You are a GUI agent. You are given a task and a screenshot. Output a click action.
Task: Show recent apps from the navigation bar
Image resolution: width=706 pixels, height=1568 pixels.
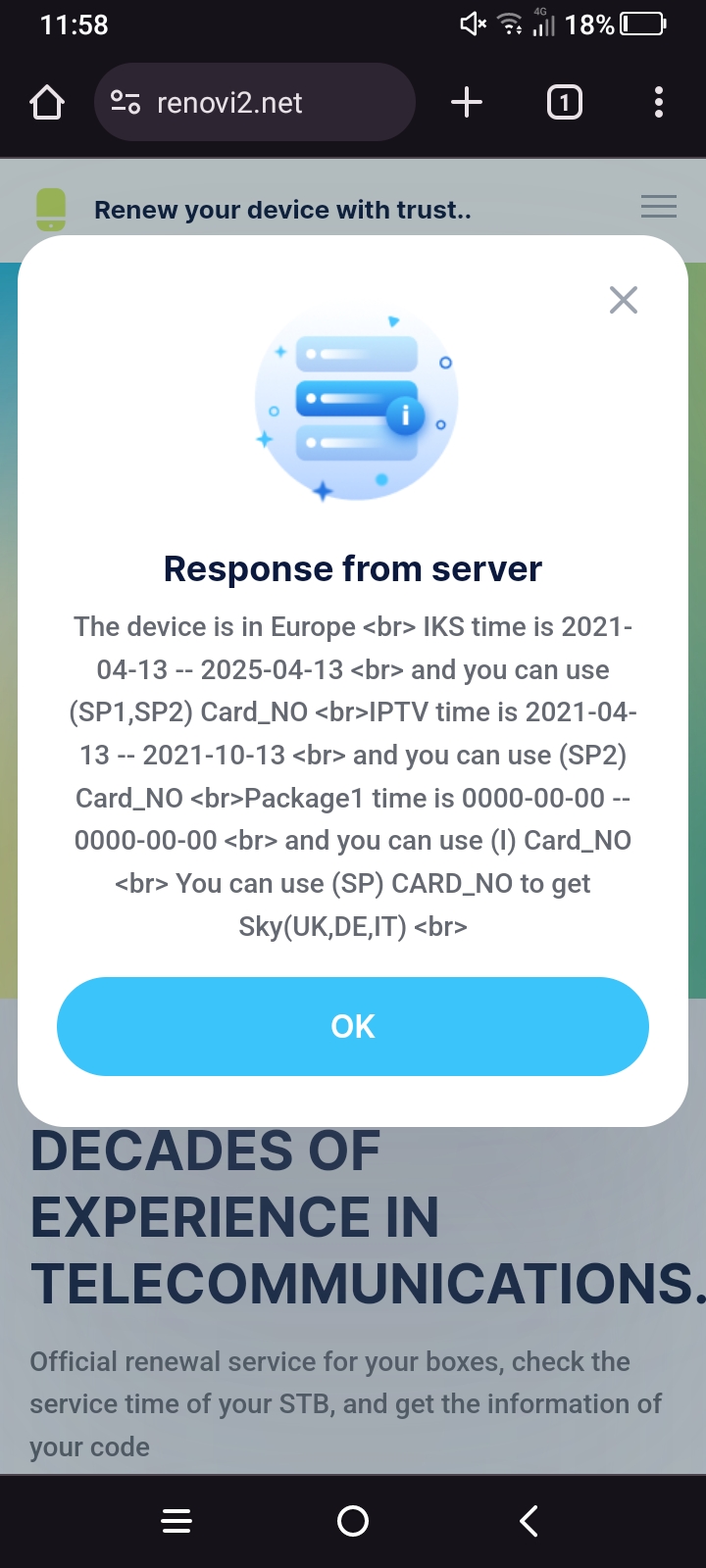tap(176, 1521)
